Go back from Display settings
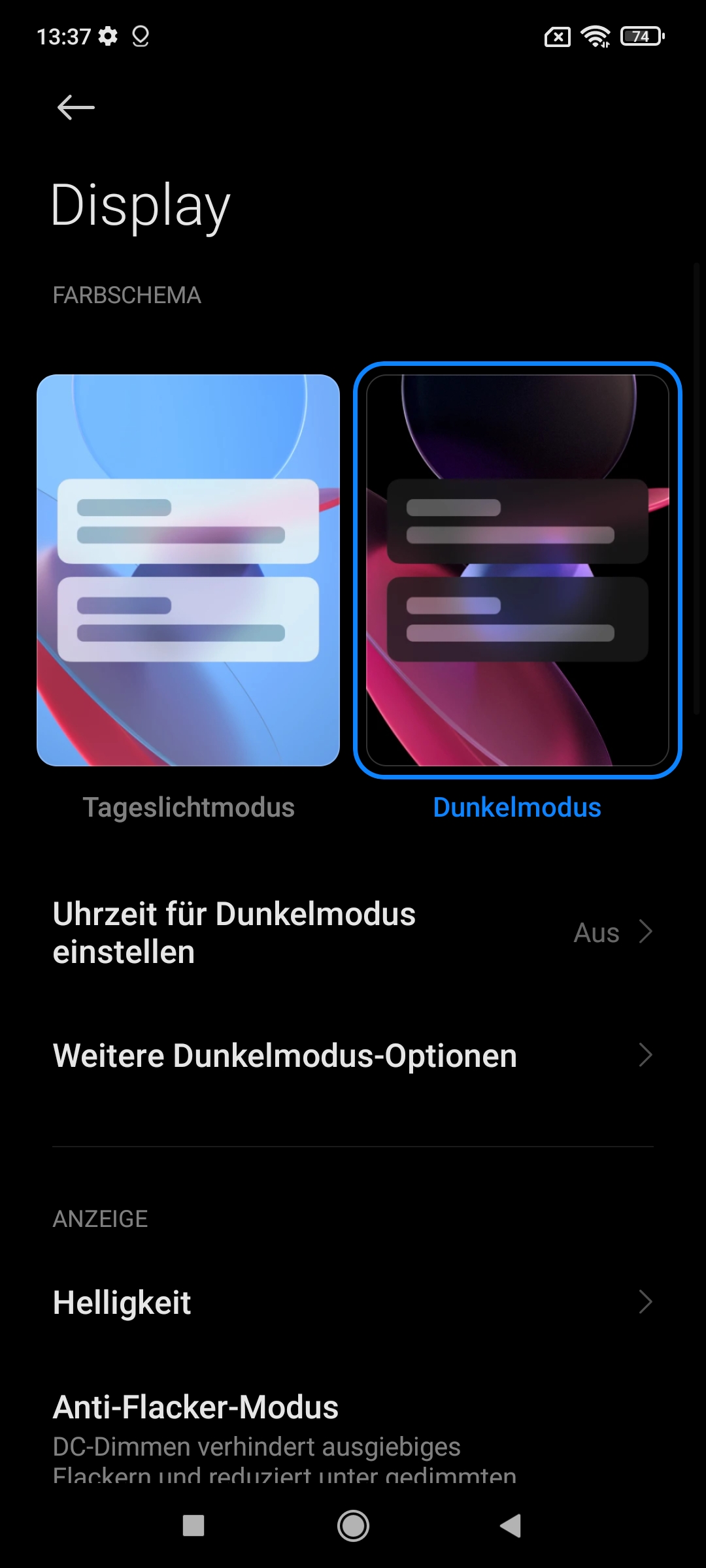Viewport: 706px width, 1568px height. point(76,107)
